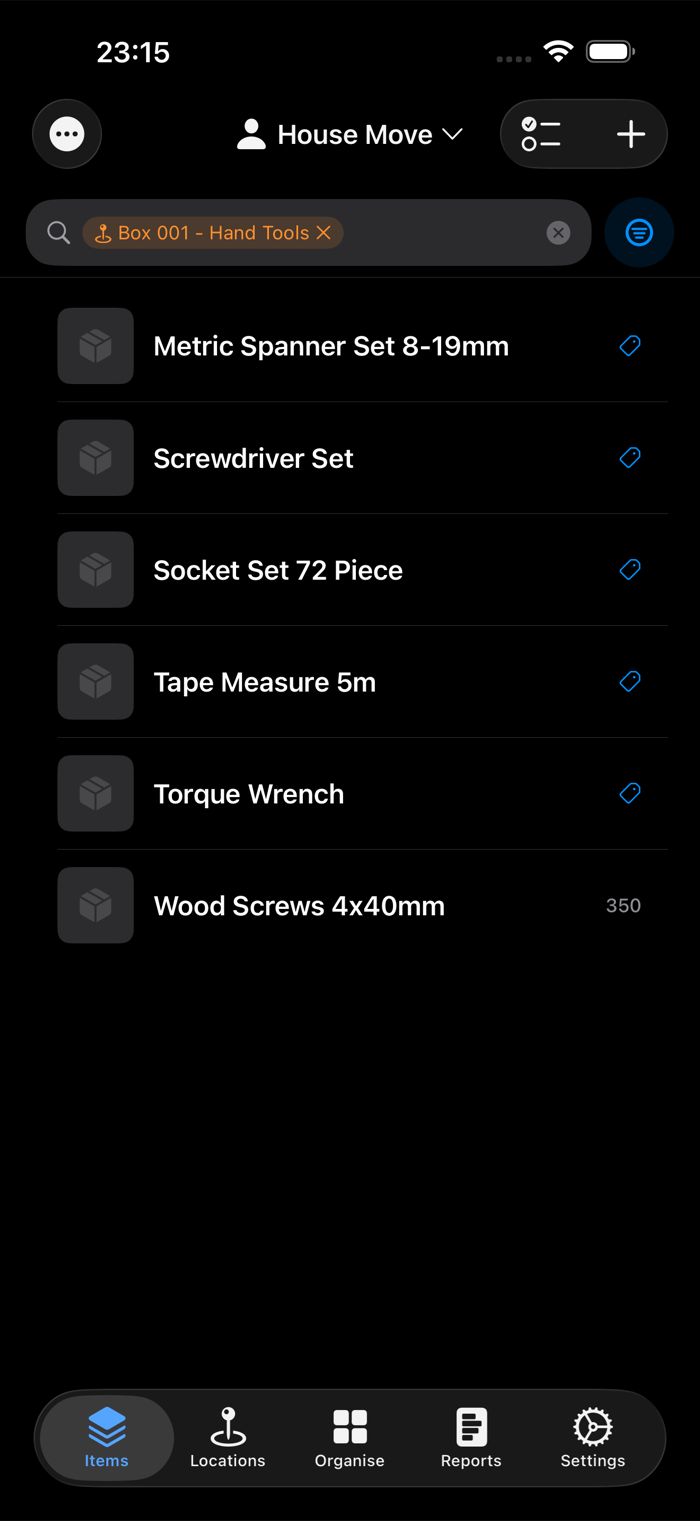This screenshot has height=1521, width=700.
Task: Open Wood Screws 4x40mm item
Action: [x=362, y=906]
